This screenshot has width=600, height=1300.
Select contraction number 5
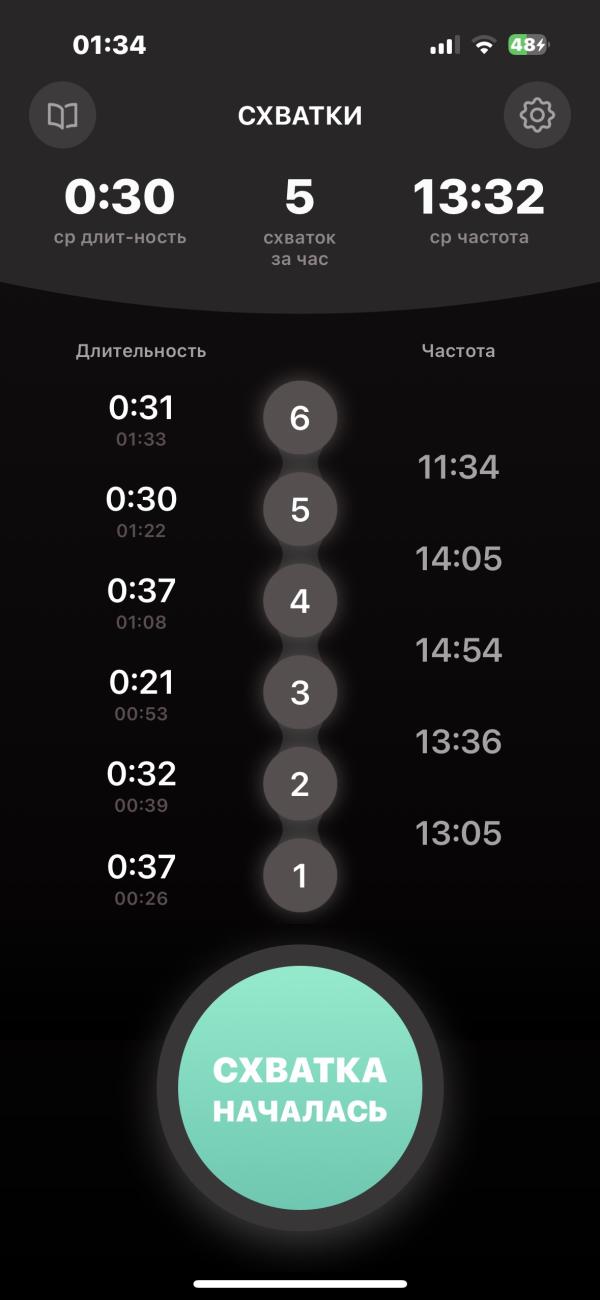(300, 510)
